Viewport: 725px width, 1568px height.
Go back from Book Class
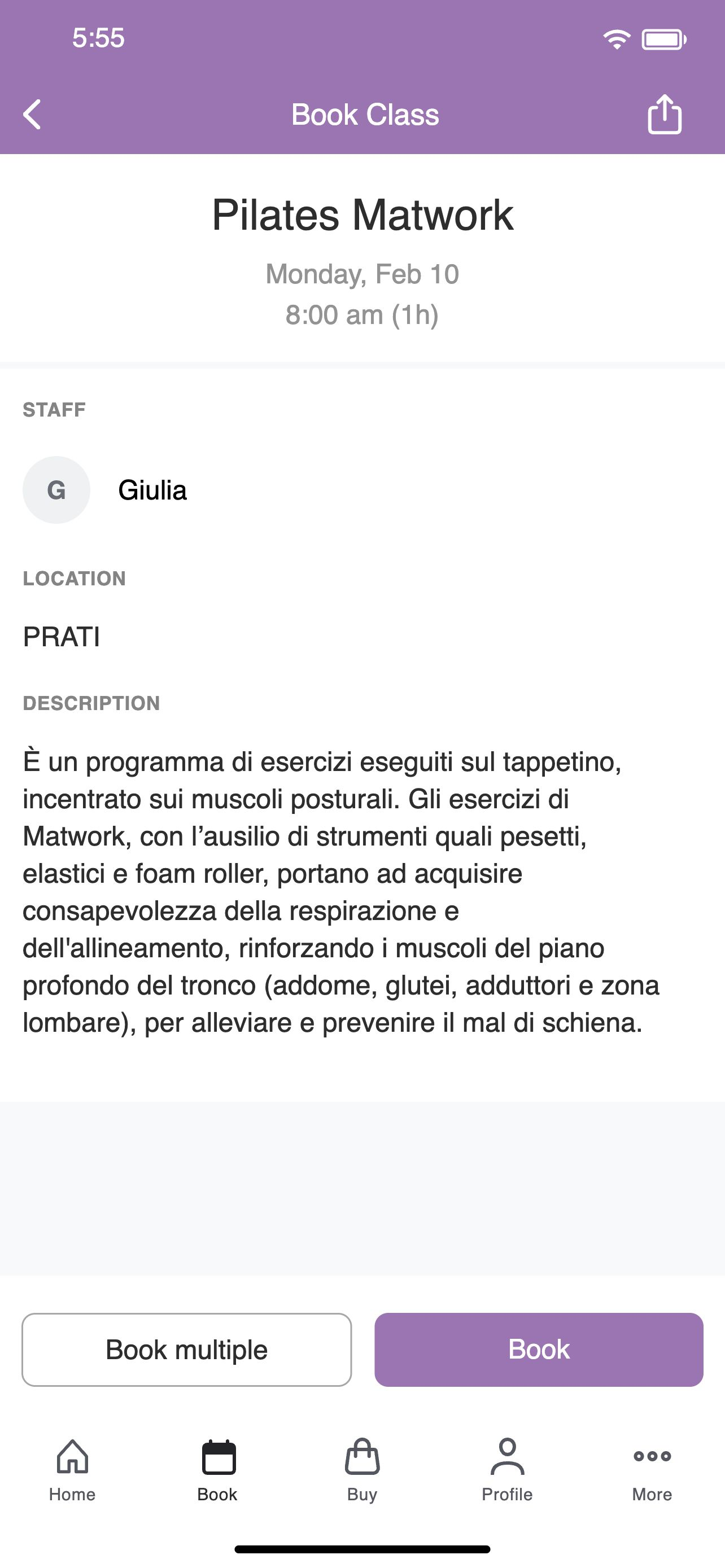tap(32, 115)
